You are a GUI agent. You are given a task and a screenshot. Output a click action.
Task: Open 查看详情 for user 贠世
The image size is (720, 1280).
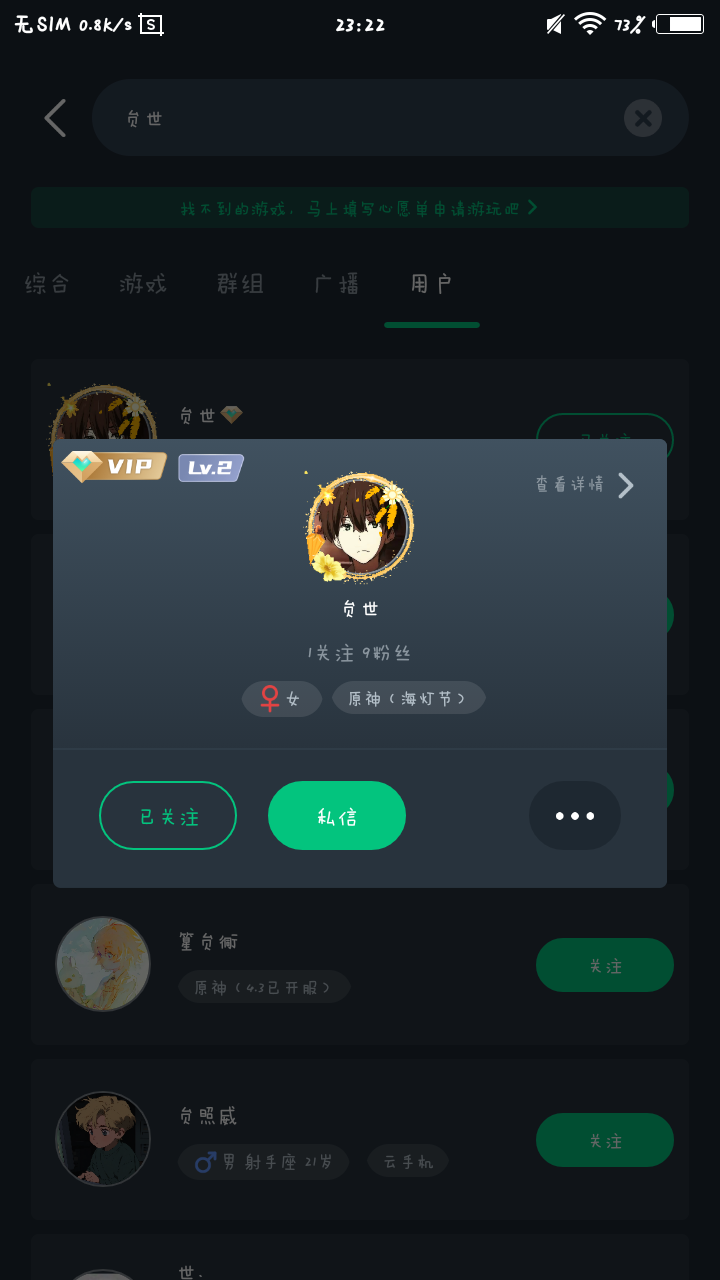click(584, 485)
